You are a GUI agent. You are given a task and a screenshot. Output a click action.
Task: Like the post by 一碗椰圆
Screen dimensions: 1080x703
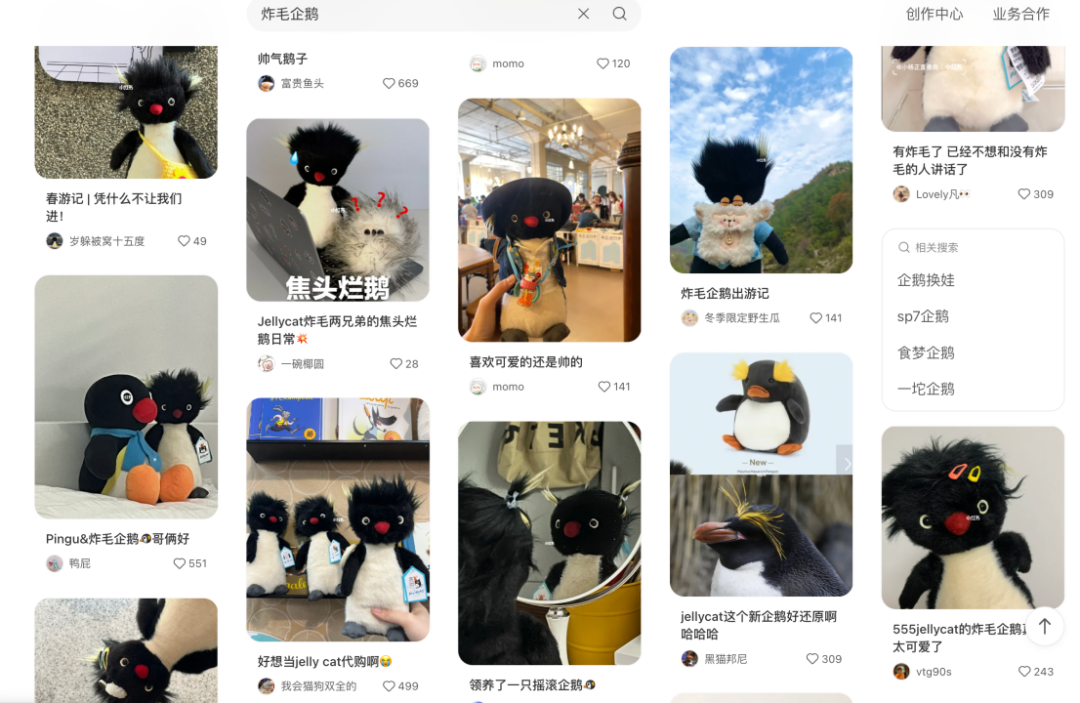404,364
